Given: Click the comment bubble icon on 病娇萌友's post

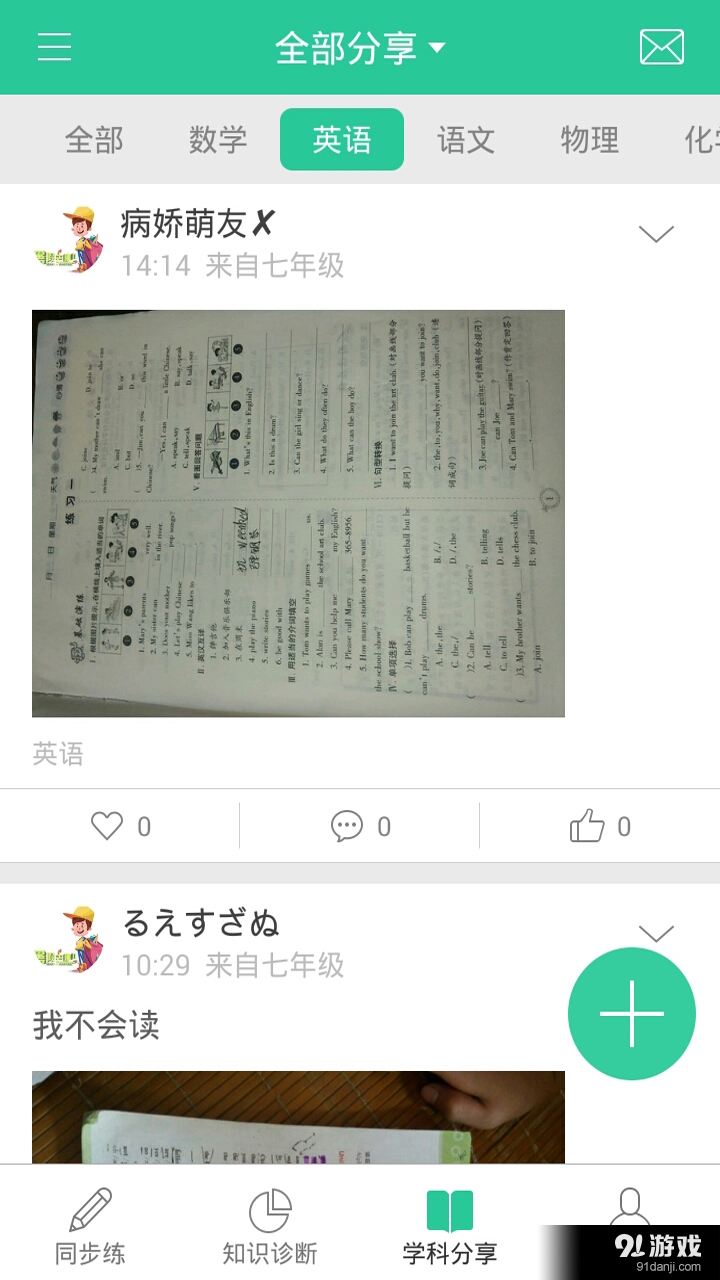Looking at the screenshot, I should [x=348, y=826].
